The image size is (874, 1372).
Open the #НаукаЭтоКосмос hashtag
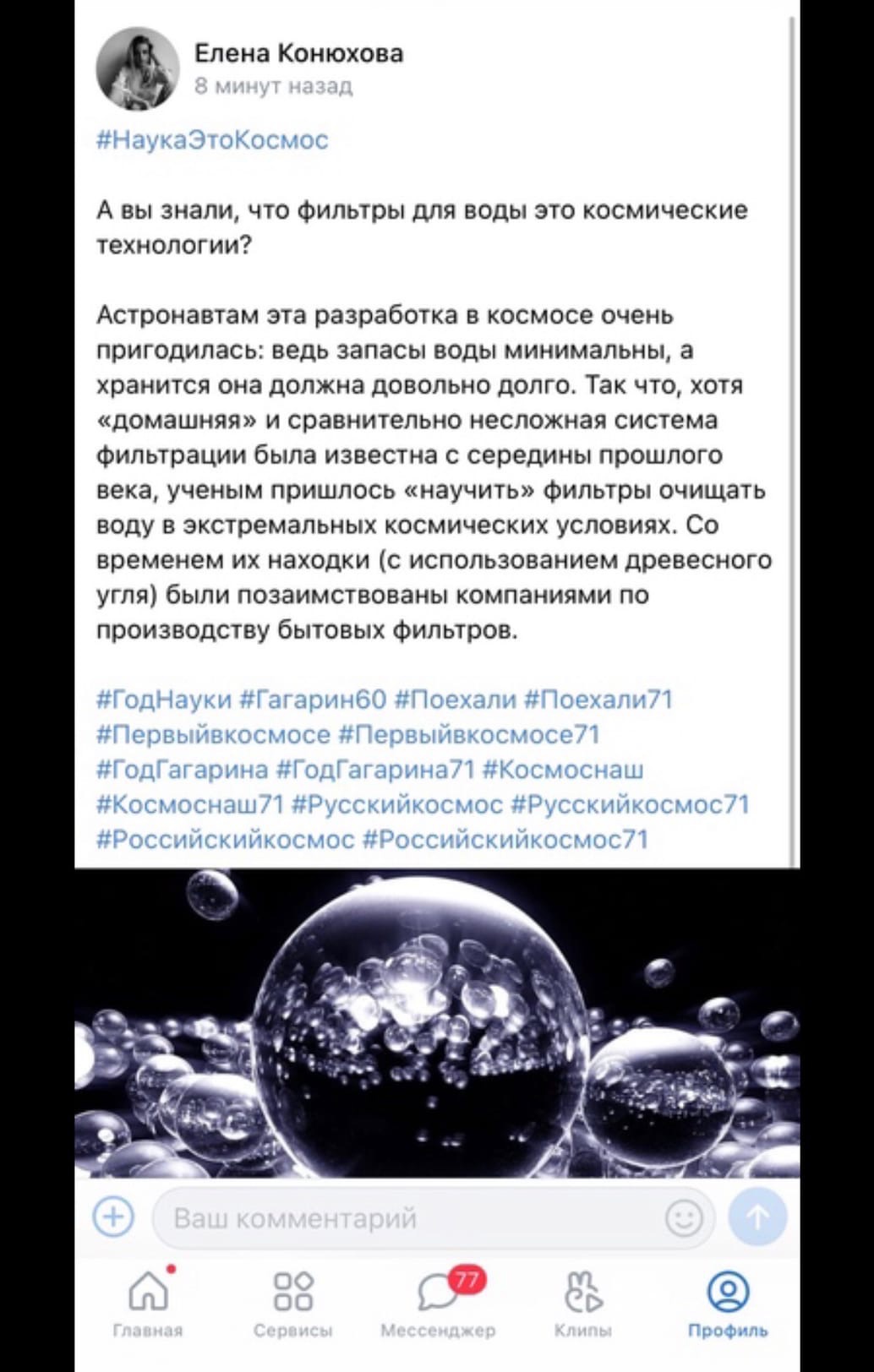click(212, 139)
